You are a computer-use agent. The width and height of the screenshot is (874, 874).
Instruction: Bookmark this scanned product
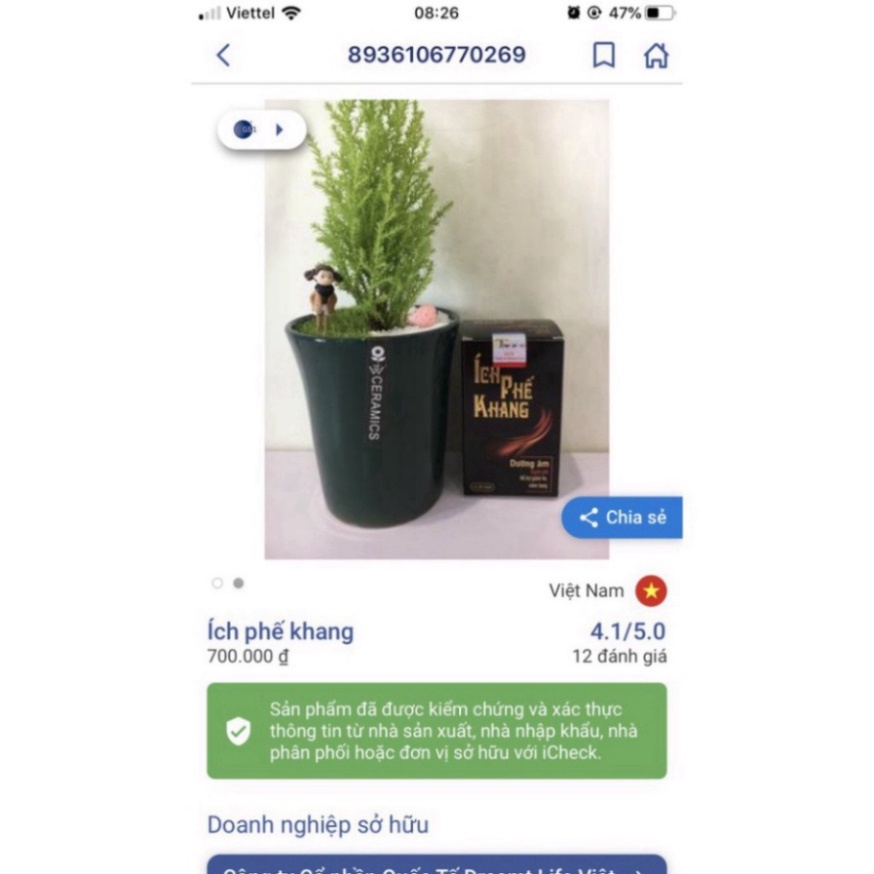click(604, 55)
